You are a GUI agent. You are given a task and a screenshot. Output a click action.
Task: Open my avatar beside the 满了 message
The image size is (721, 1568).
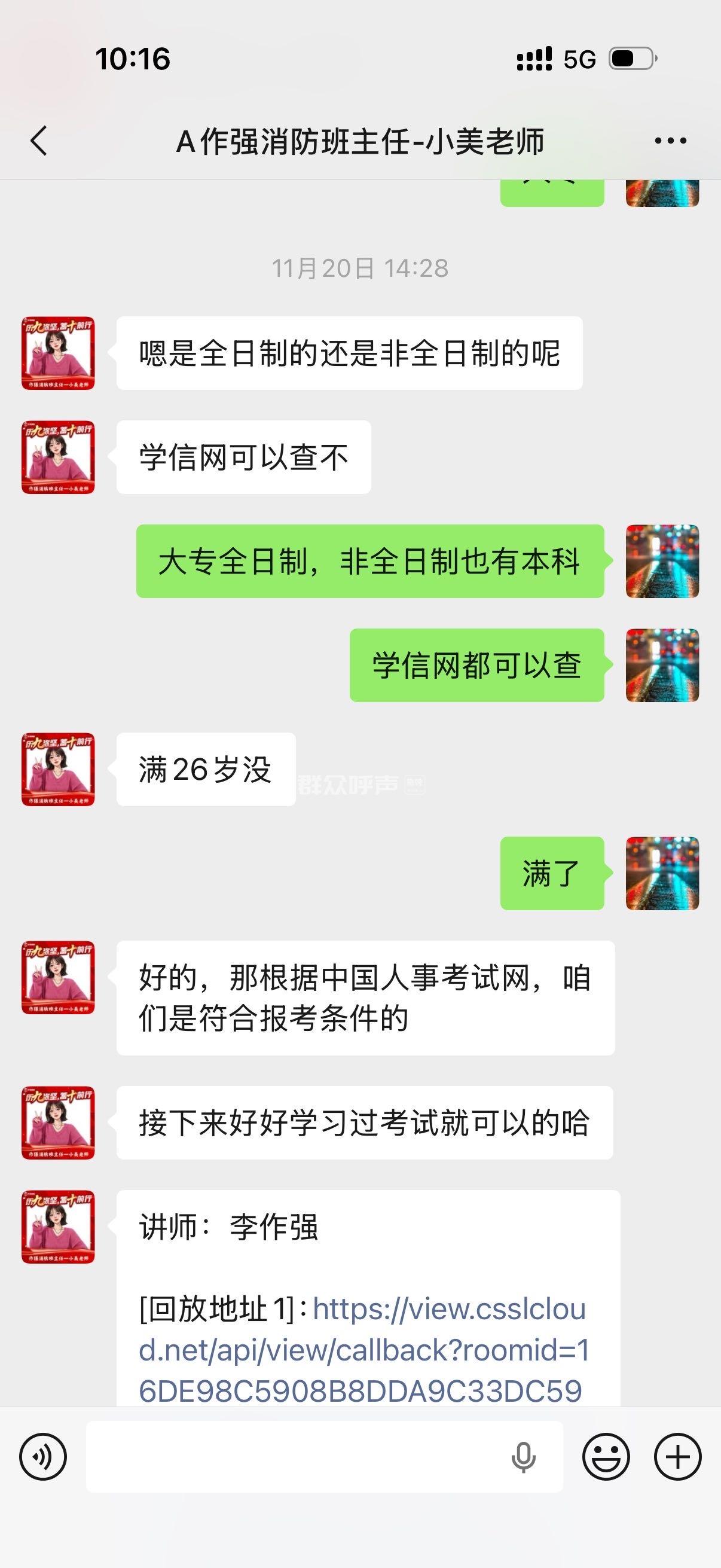click(x=662, y=874)
